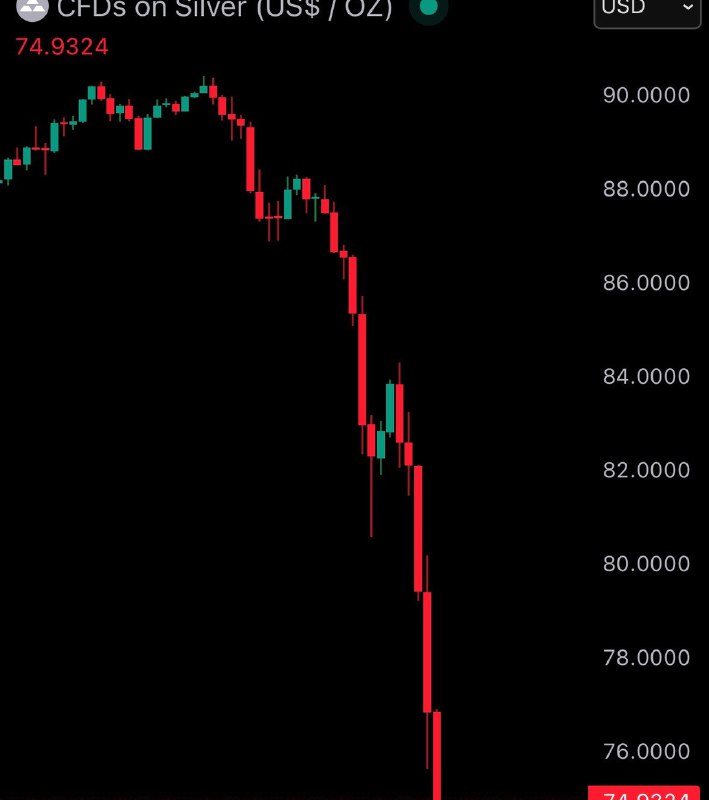This screenshot has height=800, width=709.
Task: Open the USD currency dropdown
Action: pos(647,9)
